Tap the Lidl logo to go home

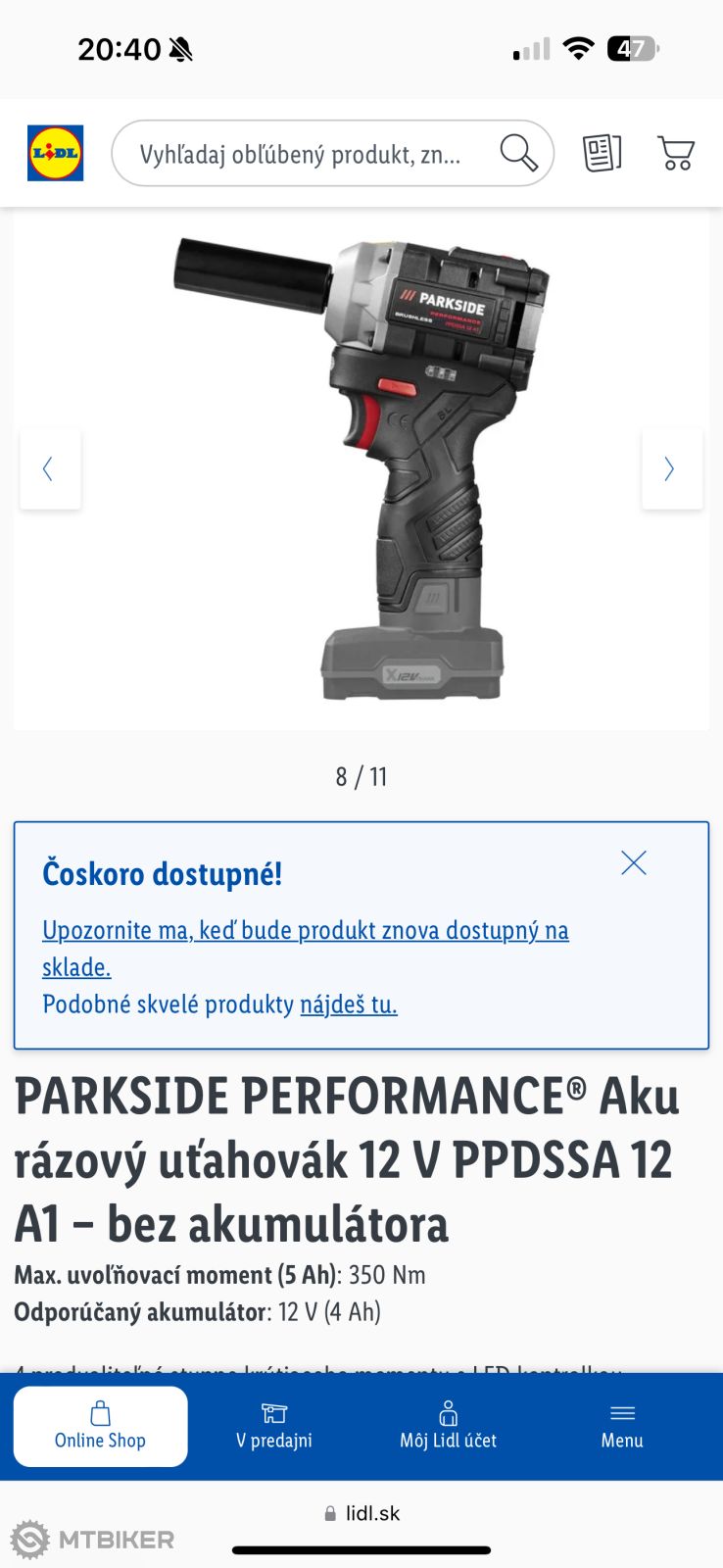[x=55, y=153]
